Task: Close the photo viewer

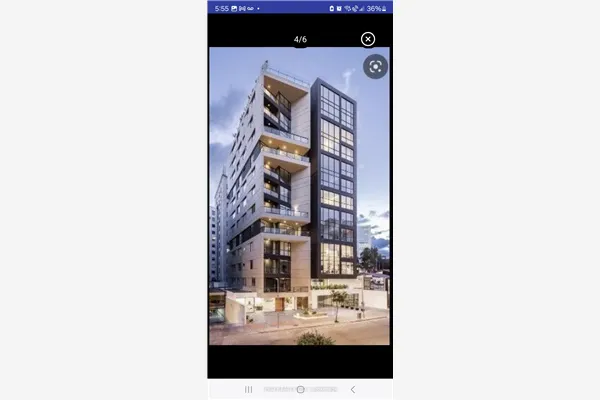Action: [368, 39]
